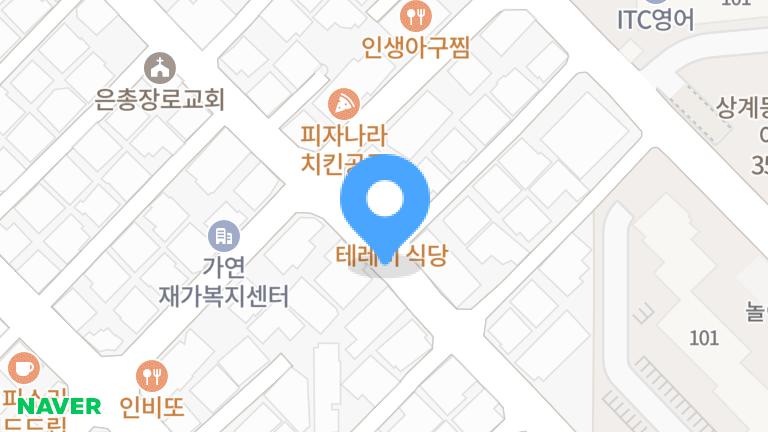Select the ITC영어 academy marker
Screen dimensions: 768x432
[656, 19]
